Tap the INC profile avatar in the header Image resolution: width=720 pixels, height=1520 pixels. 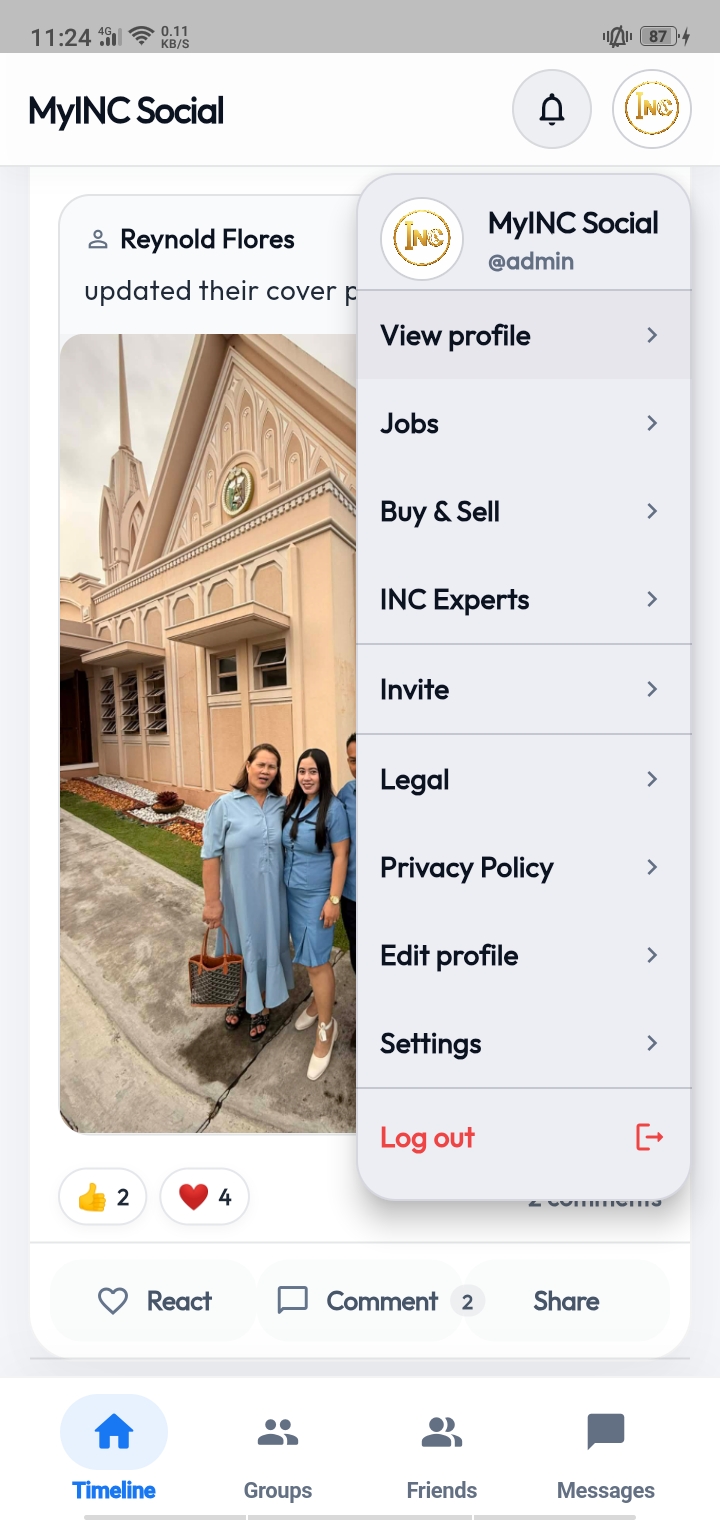[651, 109]
